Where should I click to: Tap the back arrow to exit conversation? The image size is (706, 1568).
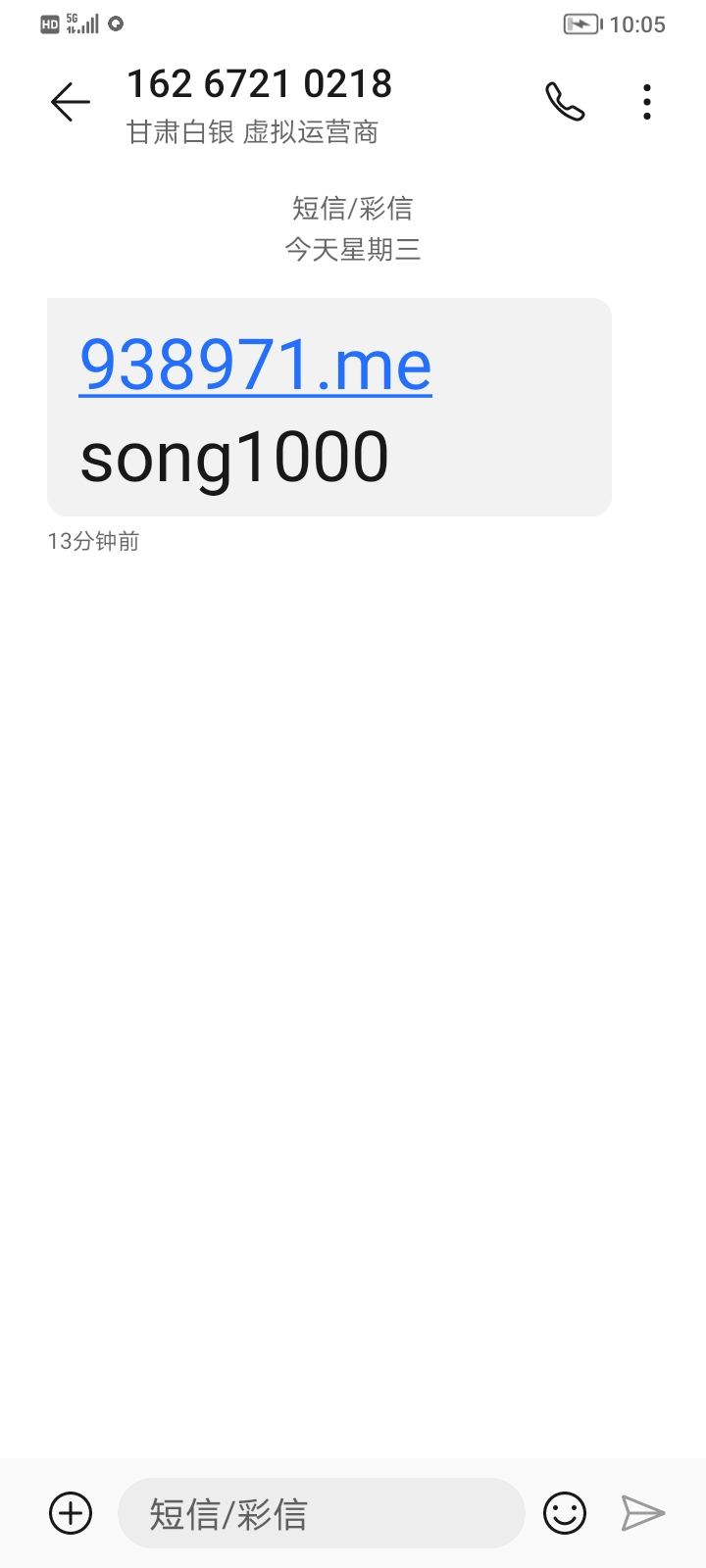pos(69,101)
